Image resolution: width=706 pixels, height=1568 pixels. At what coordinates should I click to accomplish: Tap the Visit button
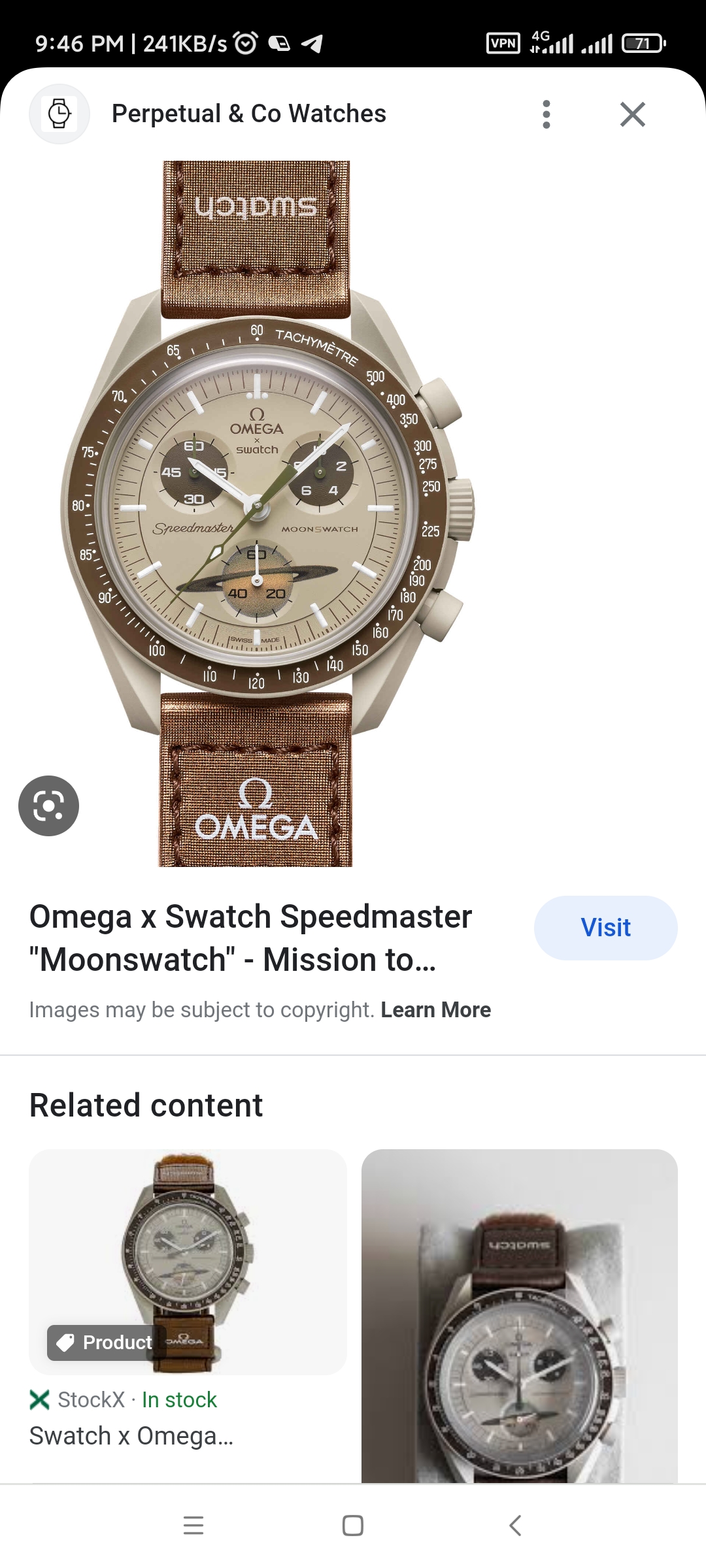[605, 928]
